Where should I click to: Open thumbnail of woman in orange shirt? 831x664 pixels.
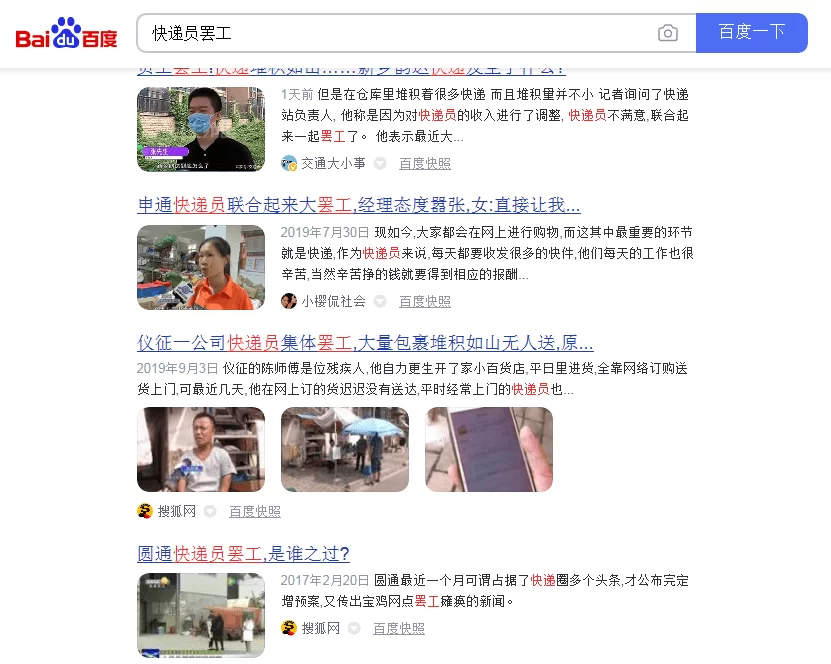201,267
